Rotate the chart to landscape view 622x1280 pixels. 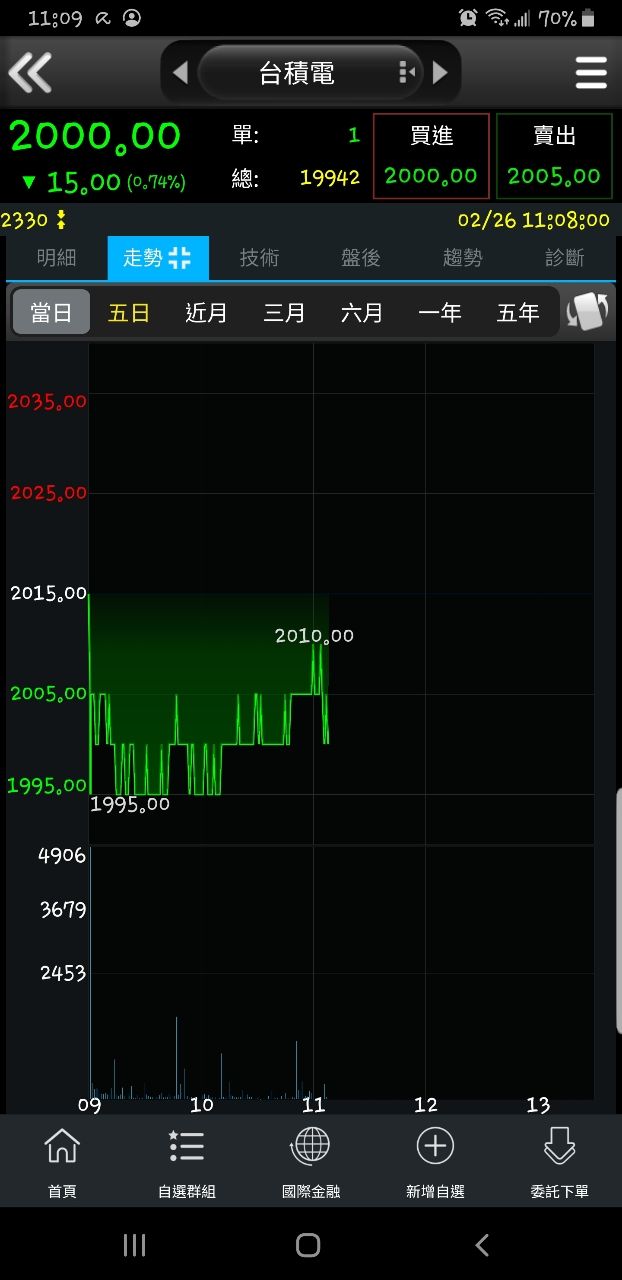[587, 312]
